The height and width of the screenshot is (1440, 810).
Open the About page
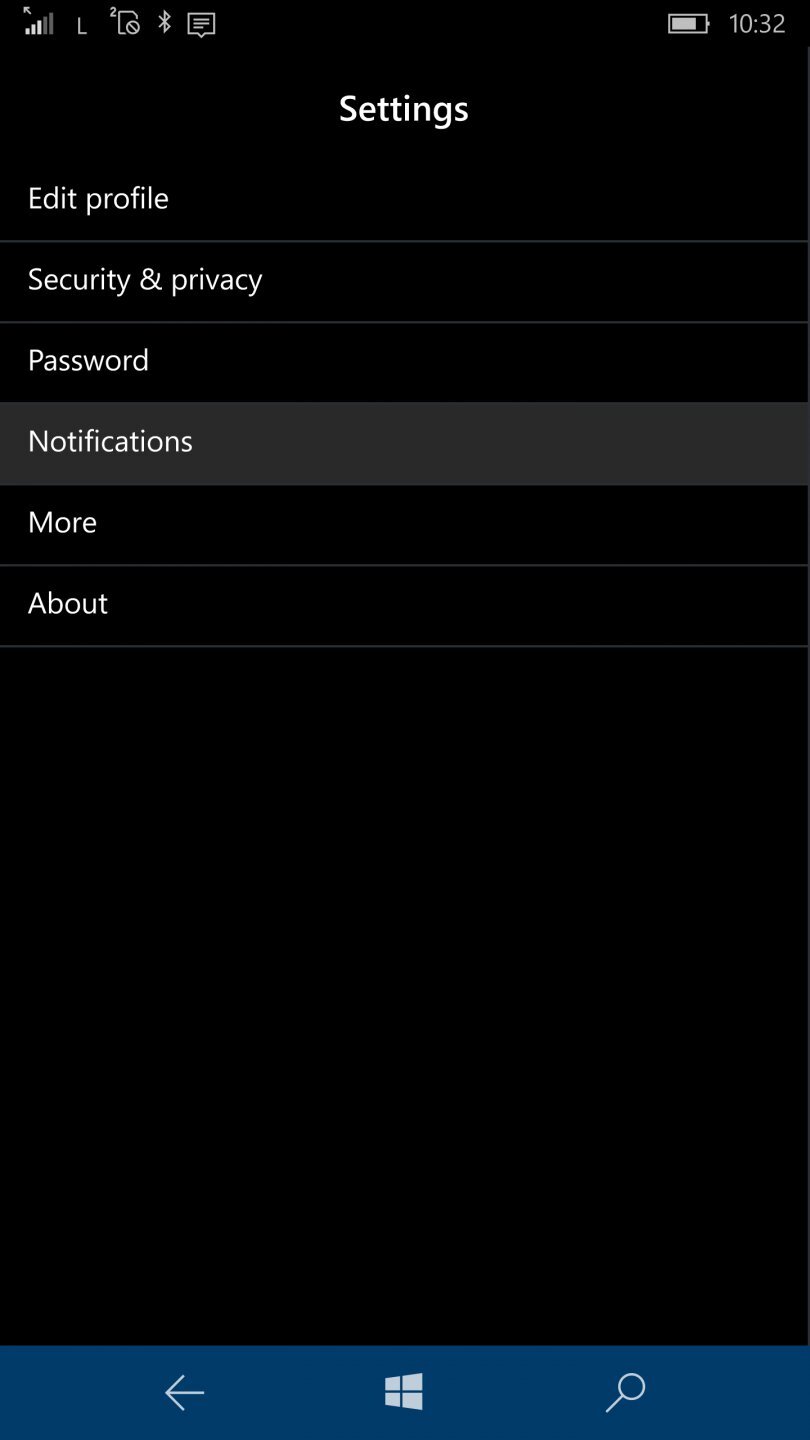(68, 604)
